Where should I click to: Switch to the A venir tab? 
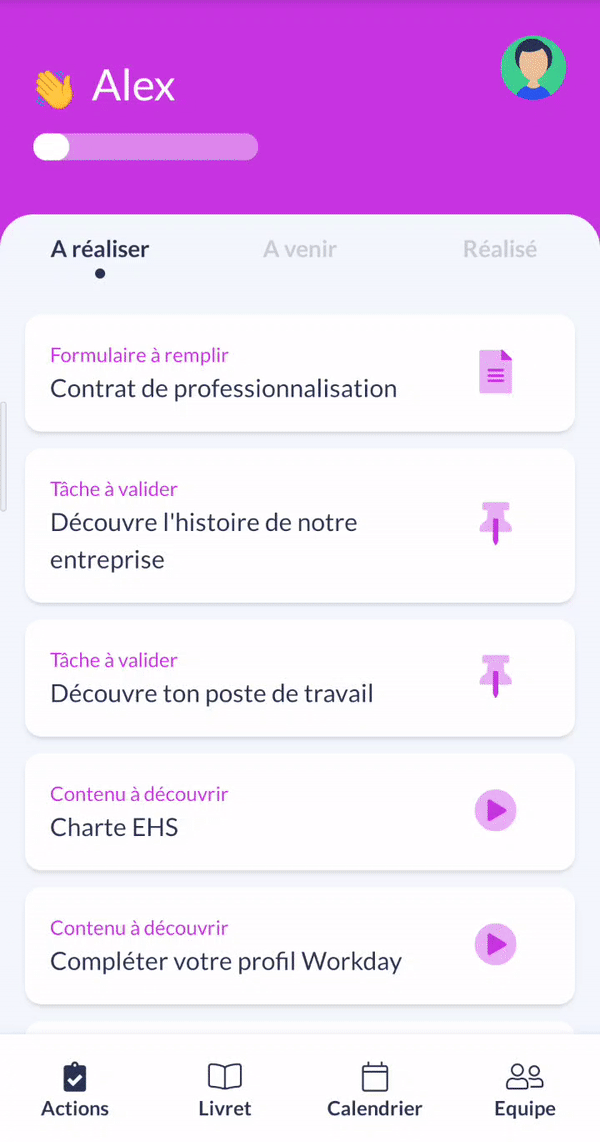coord(300,249)
